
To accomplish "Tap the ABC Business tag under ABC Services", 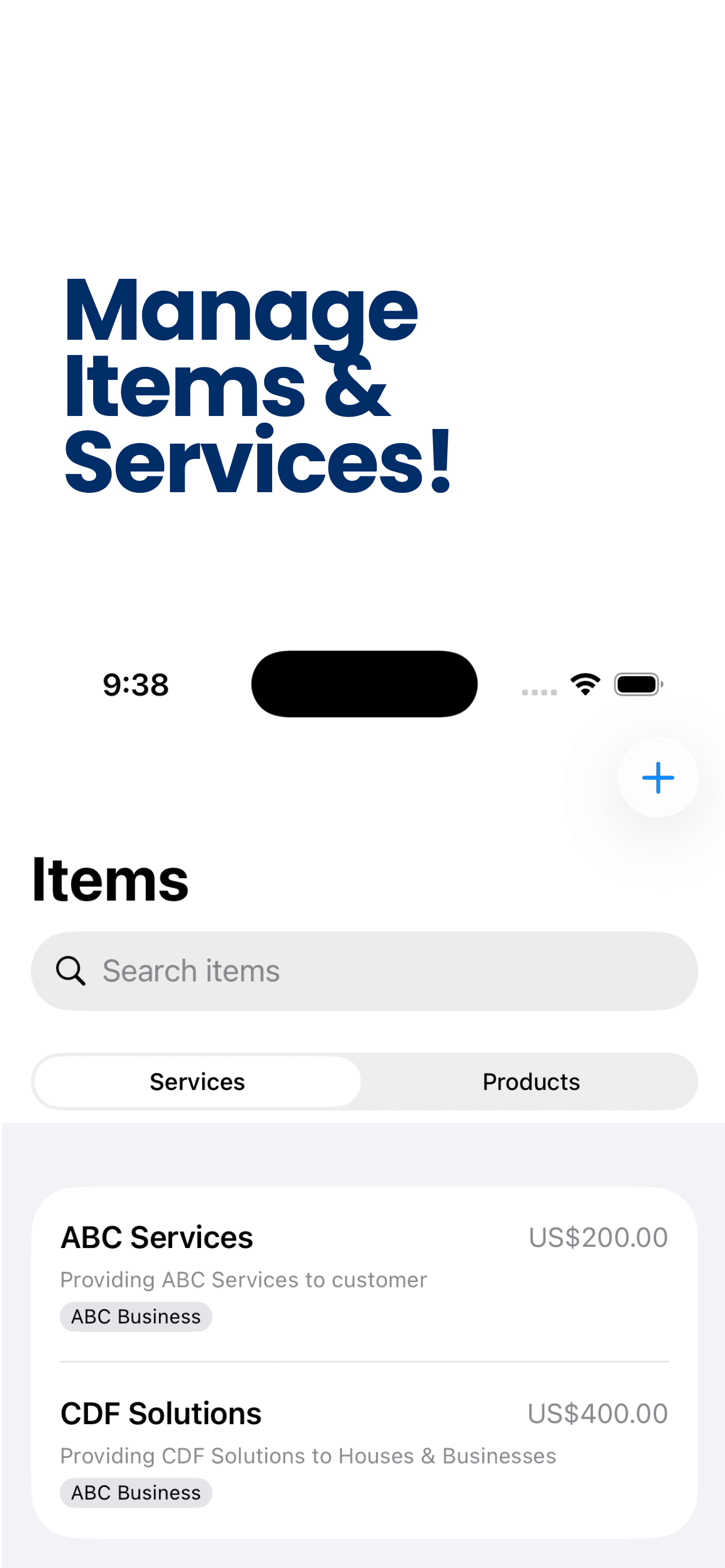I will click(x=135, y=1316).
